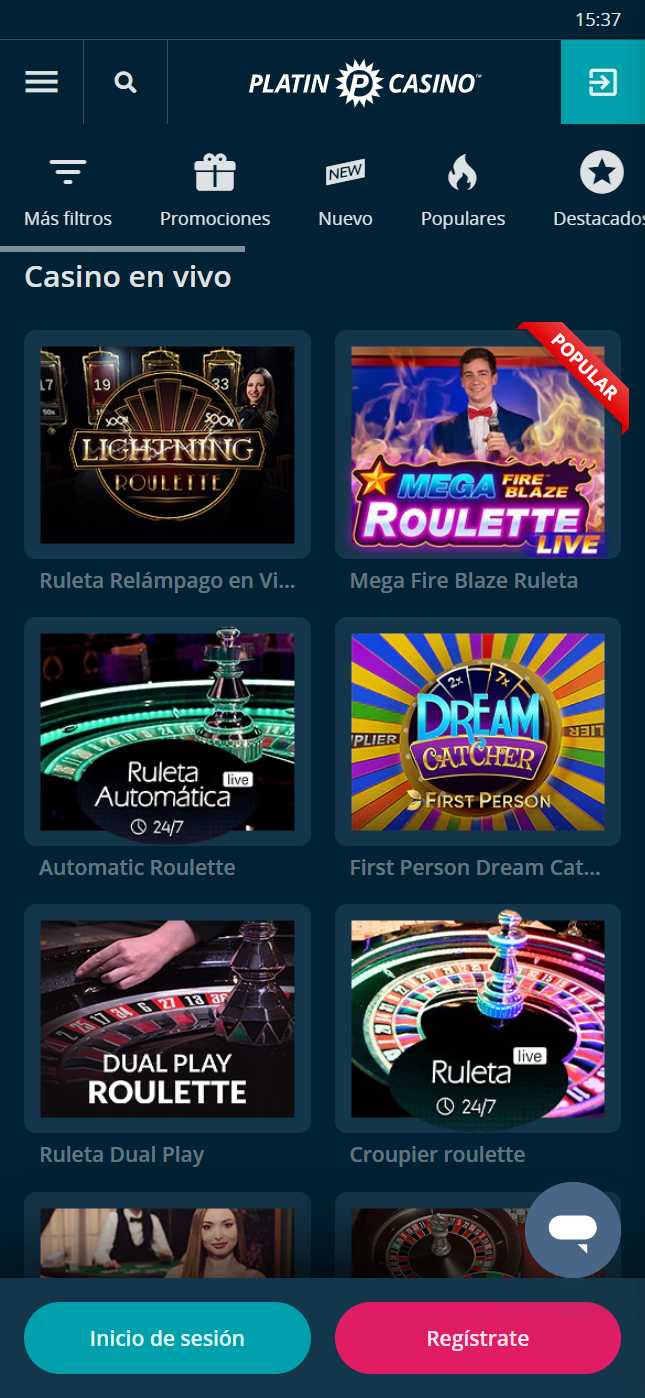Image resolution: width=645 pixels, height=1398 pixels.
Task: Tap Inicio de sesión button
Action: [167, 1338]
